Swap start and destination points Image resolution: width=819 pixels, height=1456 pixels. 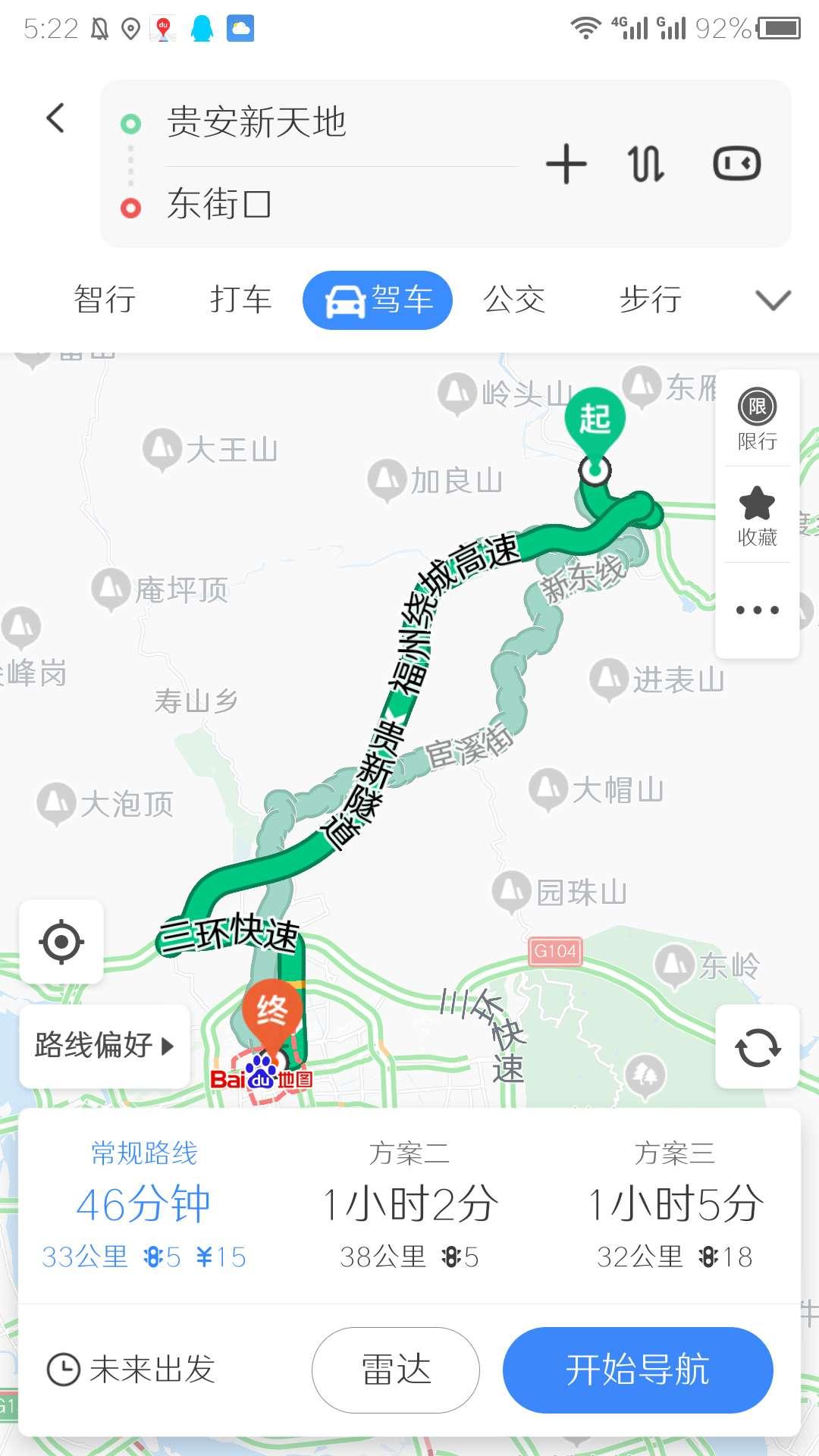[x=646, y=164]
